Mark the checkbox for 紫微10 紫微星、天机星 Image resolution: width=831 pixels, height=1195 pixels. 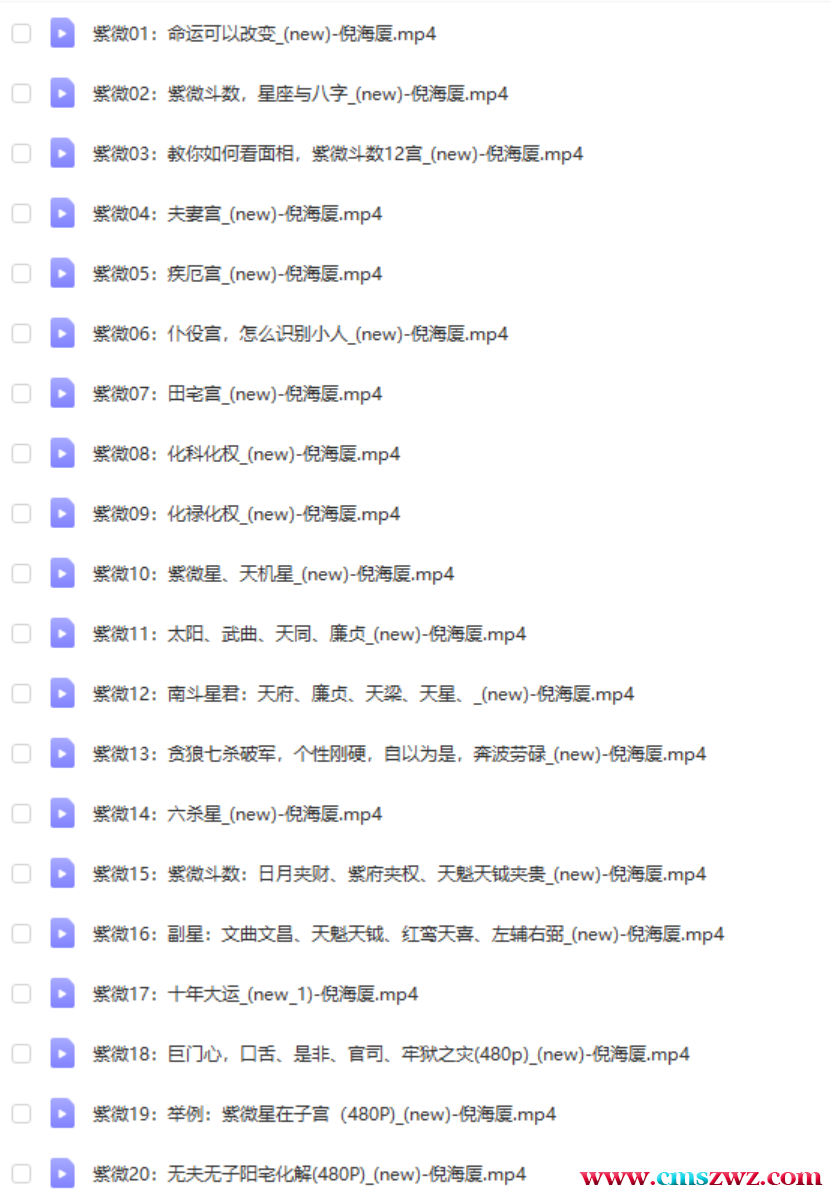coord(21,574)
